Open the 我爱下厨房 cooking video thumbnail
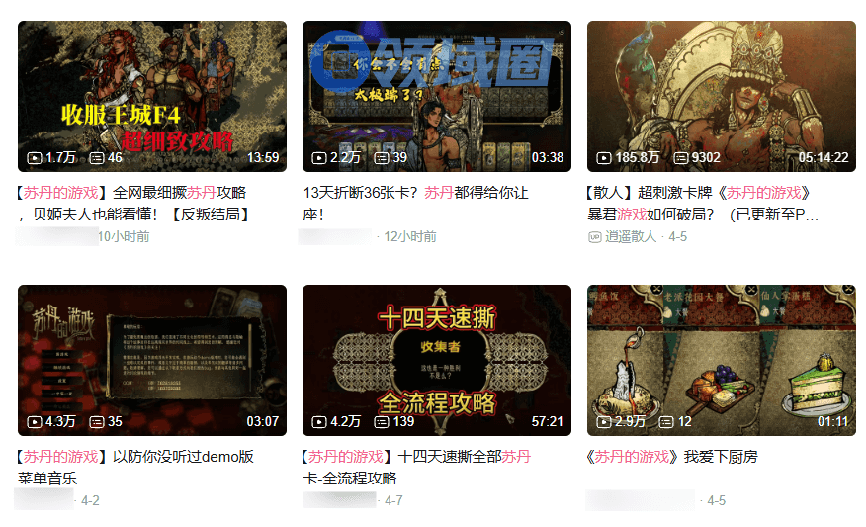The image size is (866, 527). click(721, 360)
